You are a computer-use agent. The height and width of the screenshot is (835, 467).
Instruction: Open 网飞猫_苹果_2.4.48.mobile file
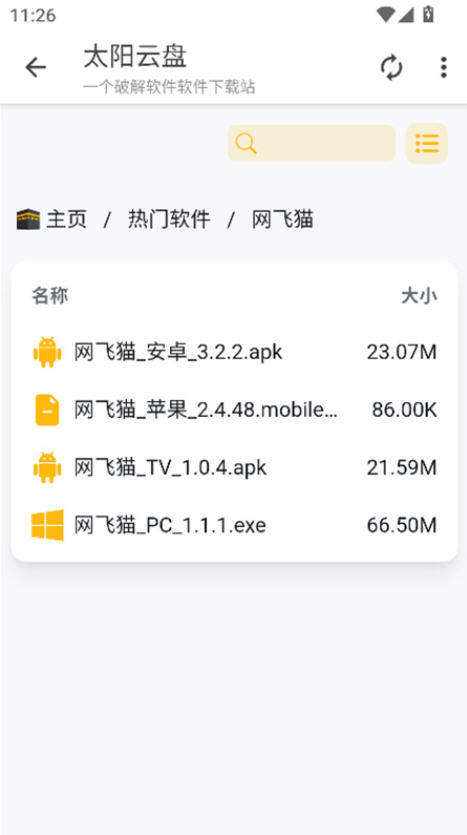[234, 410]
